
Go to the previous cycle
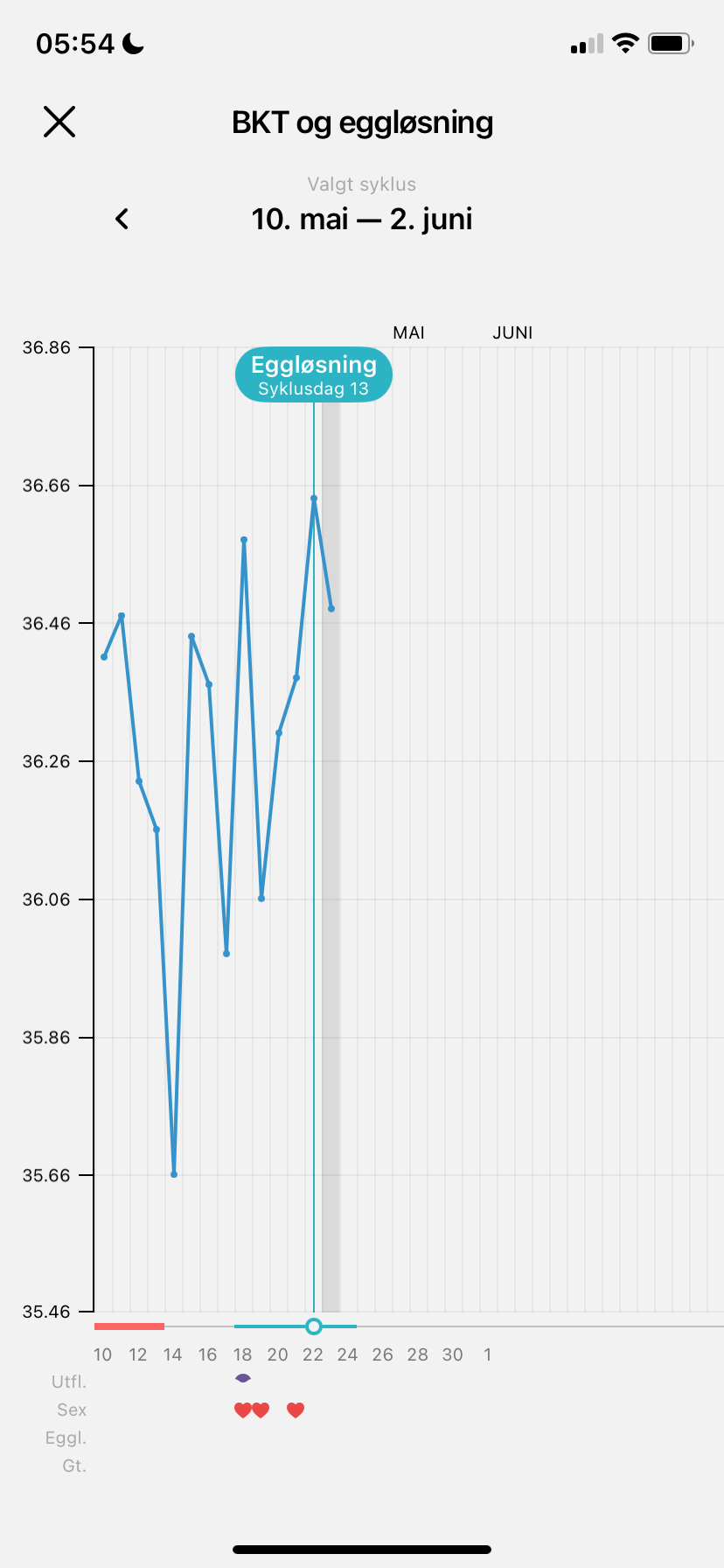tap(122, 219)
